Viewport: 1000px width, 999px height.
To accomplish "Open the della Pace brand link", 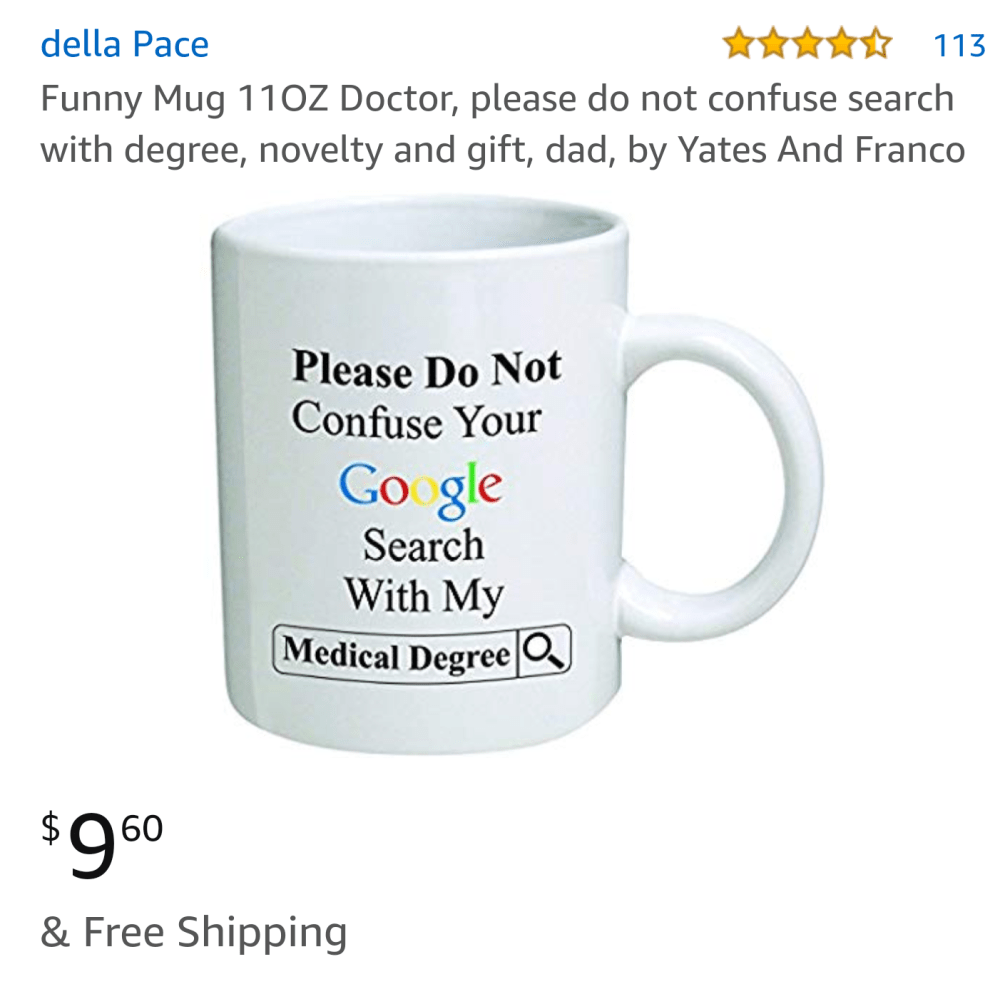I will 124,45.
